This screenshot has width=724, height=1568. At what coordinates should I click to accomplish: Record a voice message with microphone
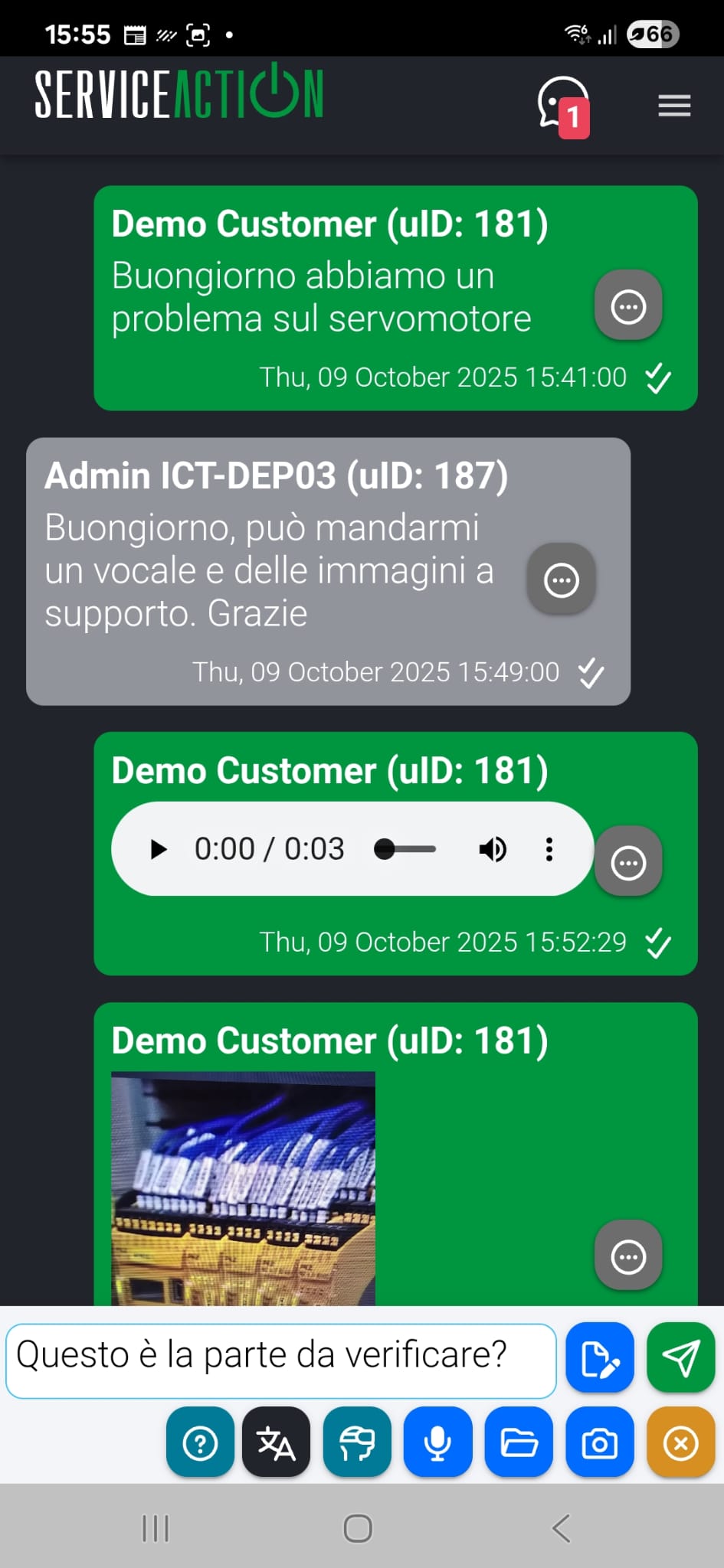437,1443
